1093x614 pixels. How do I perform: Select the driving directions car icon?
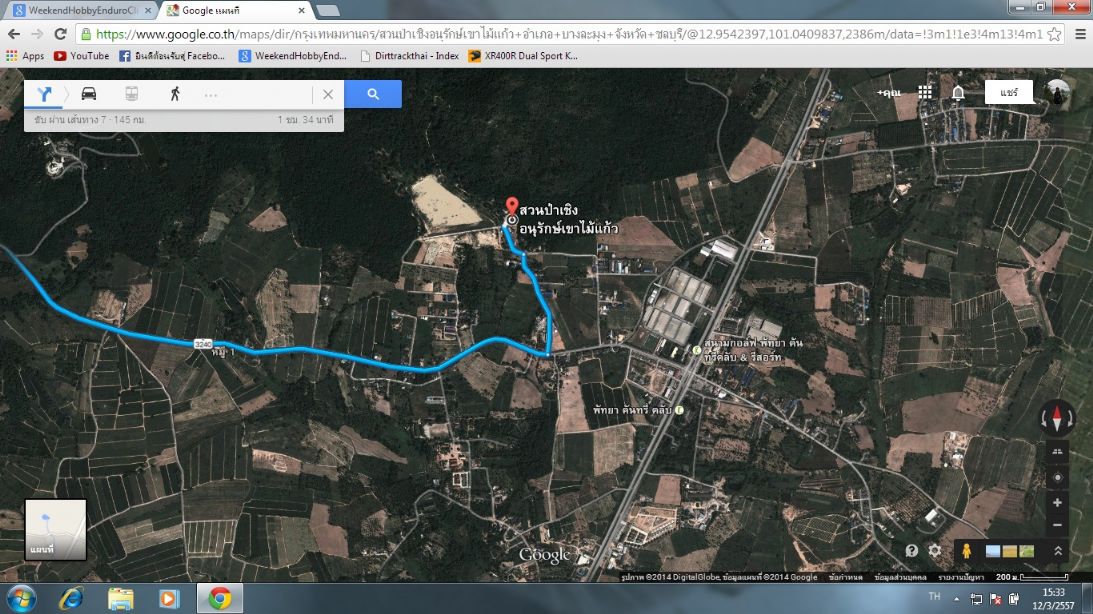[89, 94]
